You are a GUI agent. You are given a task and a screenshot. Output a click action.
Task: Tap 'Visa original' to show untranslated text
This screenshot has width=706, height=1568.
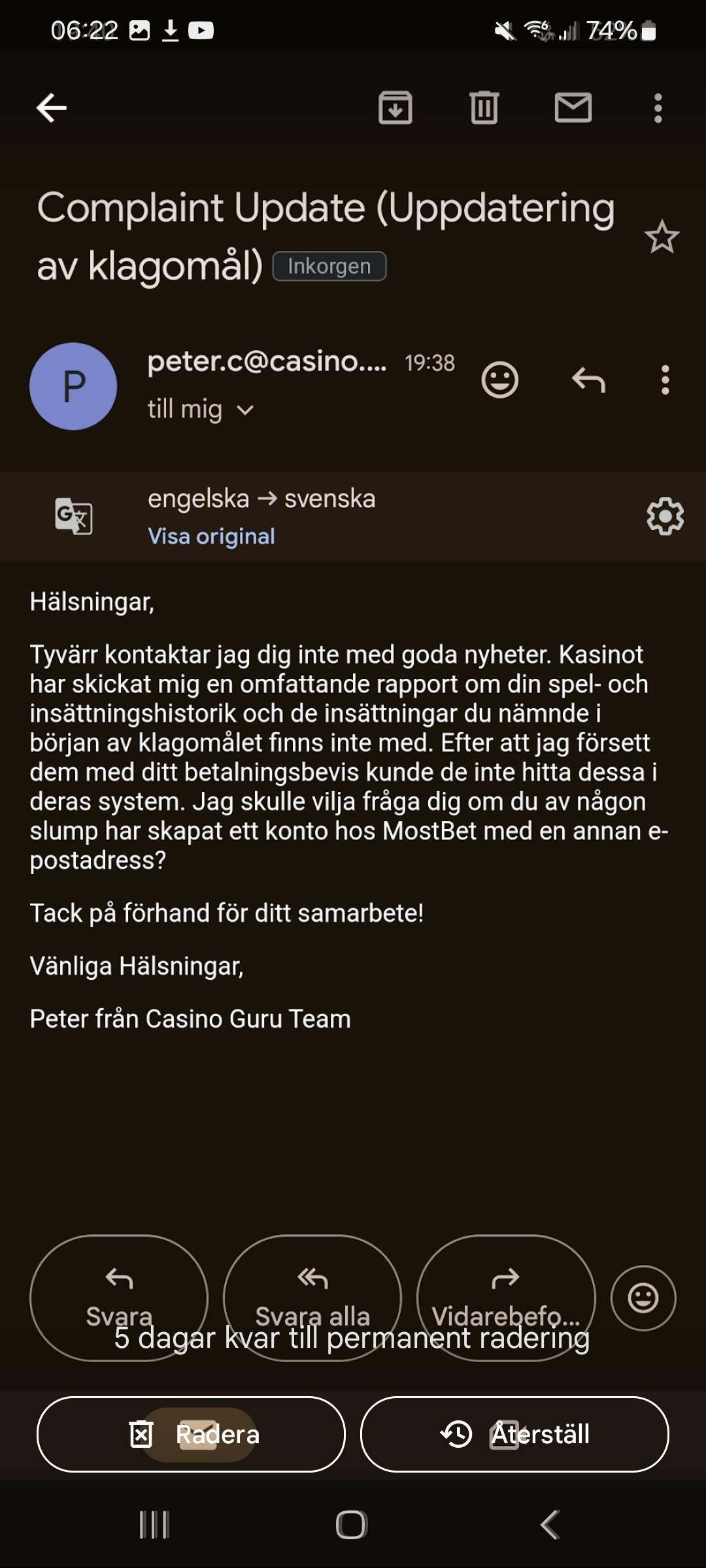[211, 536]
